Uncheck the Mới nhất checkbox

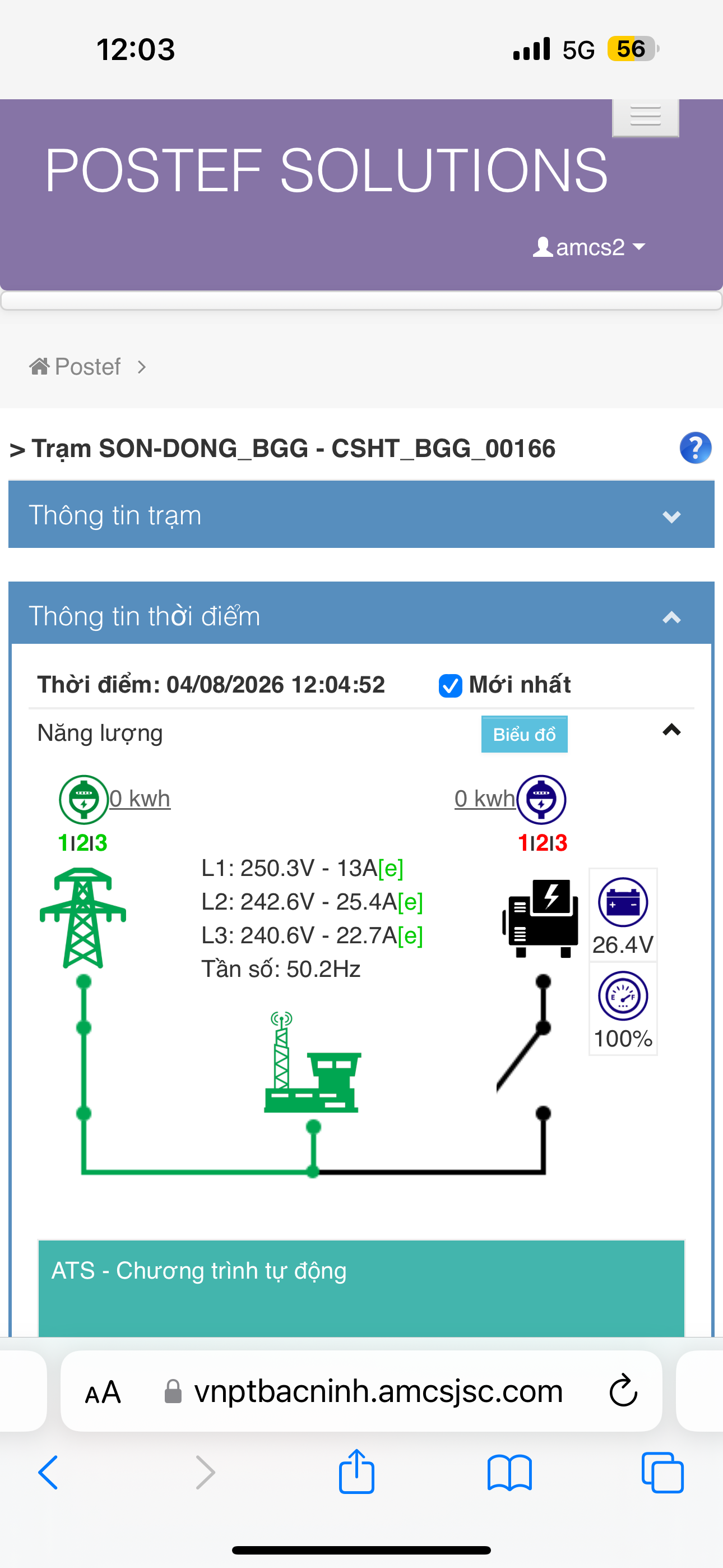[451, 685]
